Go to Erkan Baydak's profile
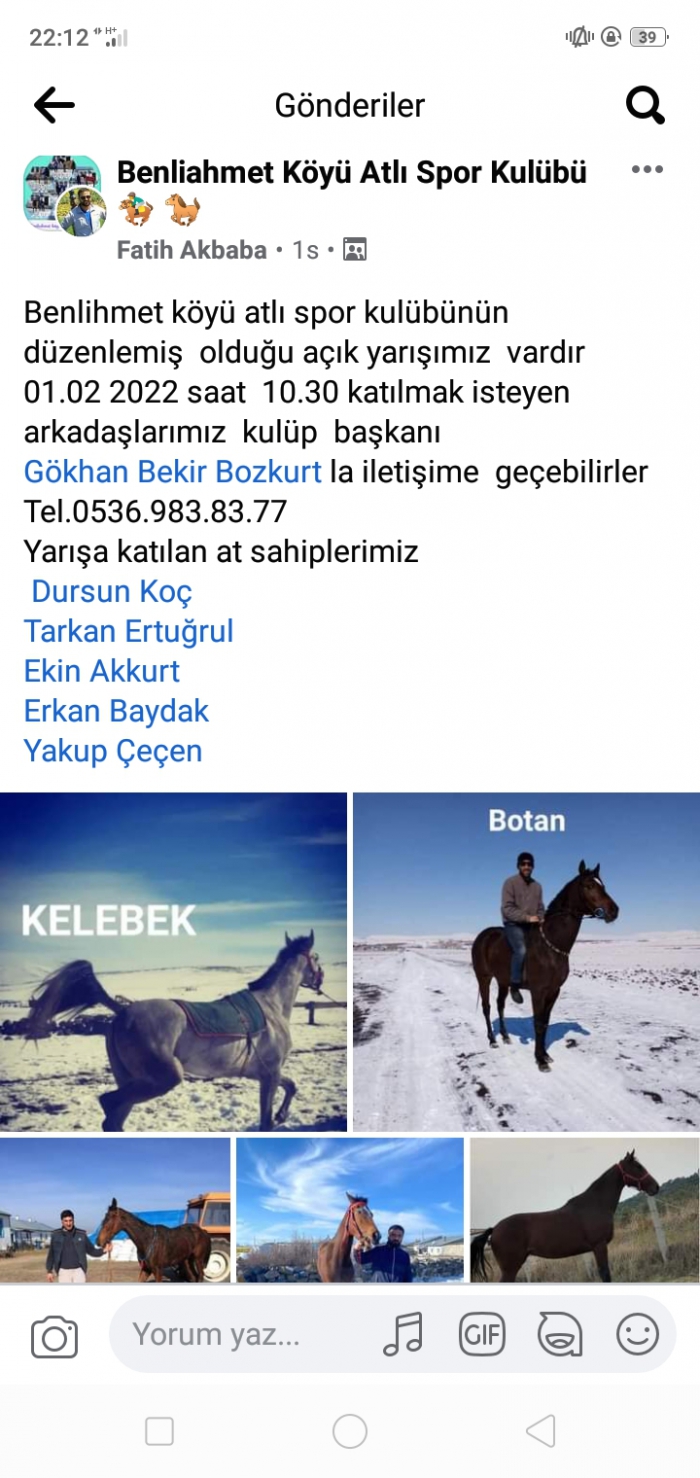Image resolution: width=700 pixels, height=1478 pixels. 116,711
